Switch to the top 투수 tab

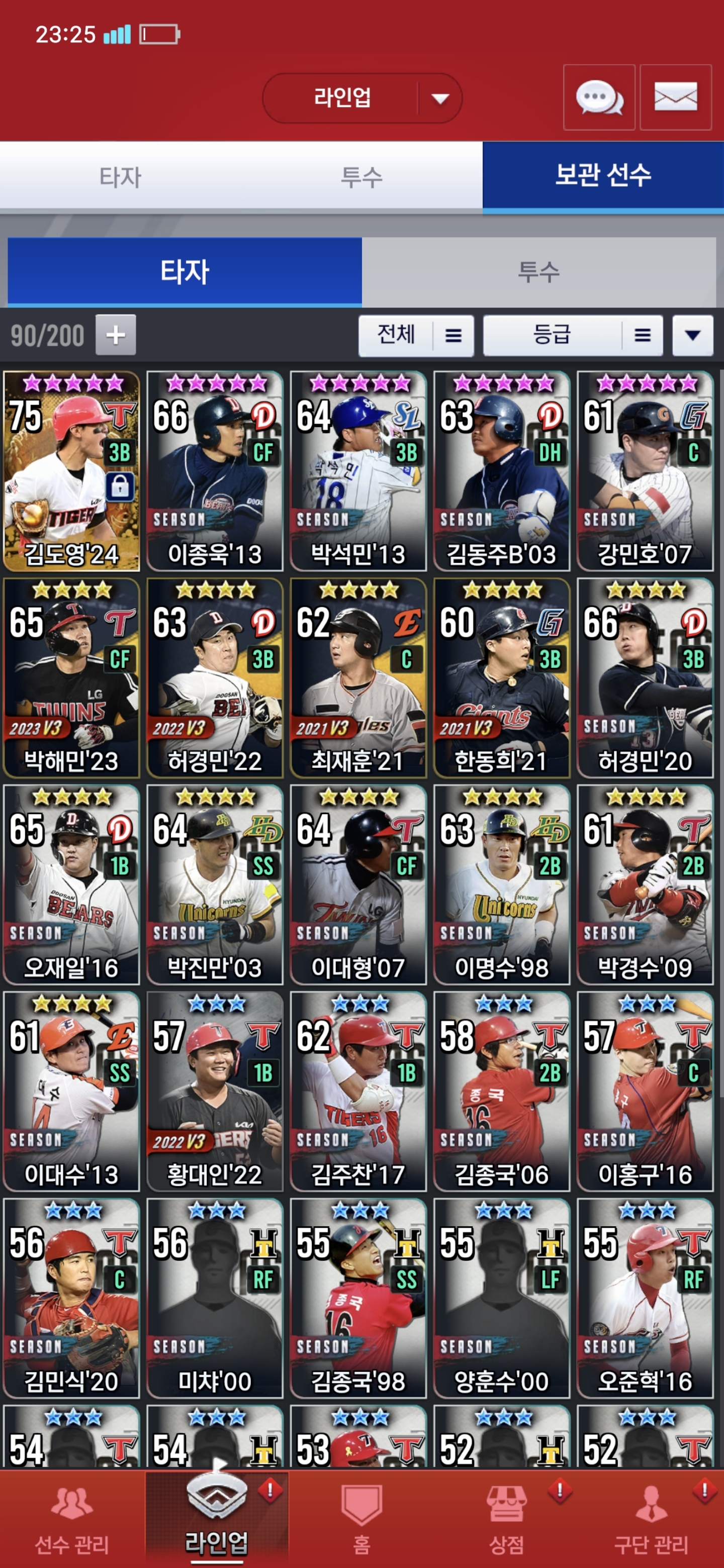pos(361,176)
